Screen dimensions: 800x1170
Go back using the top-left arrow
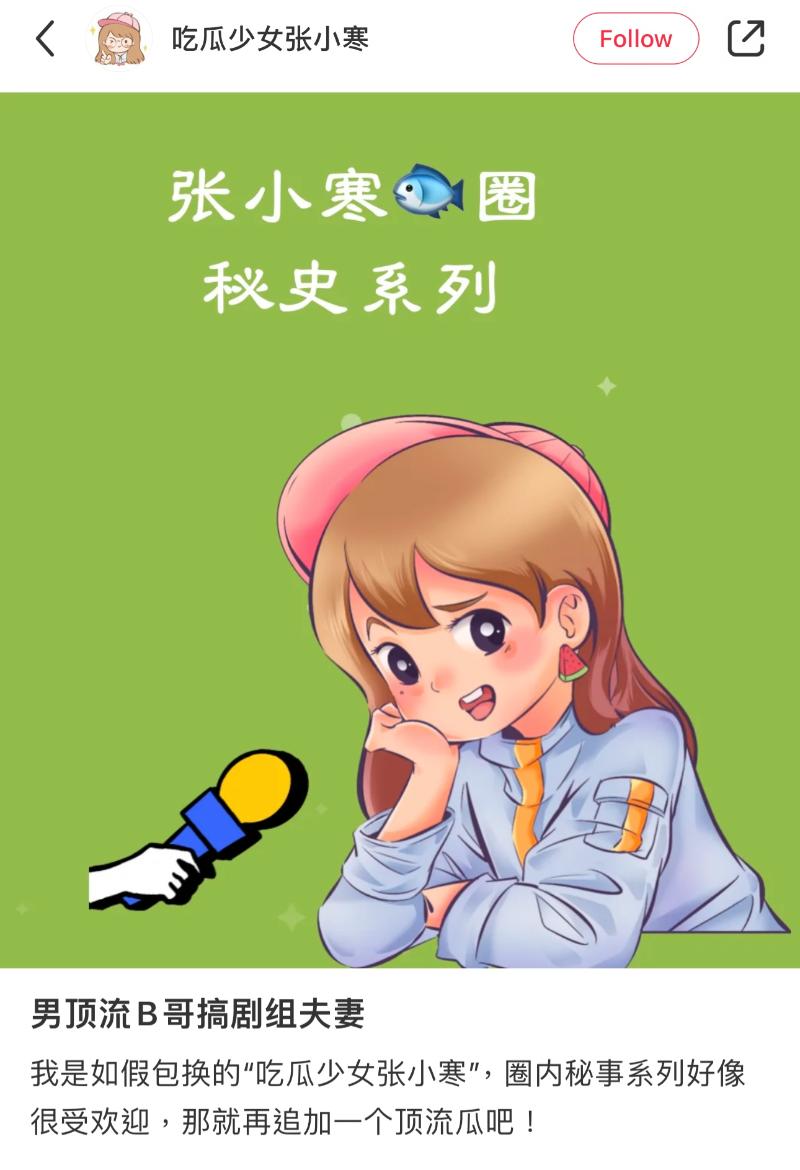pyautogui.click(x=45, y=40)
